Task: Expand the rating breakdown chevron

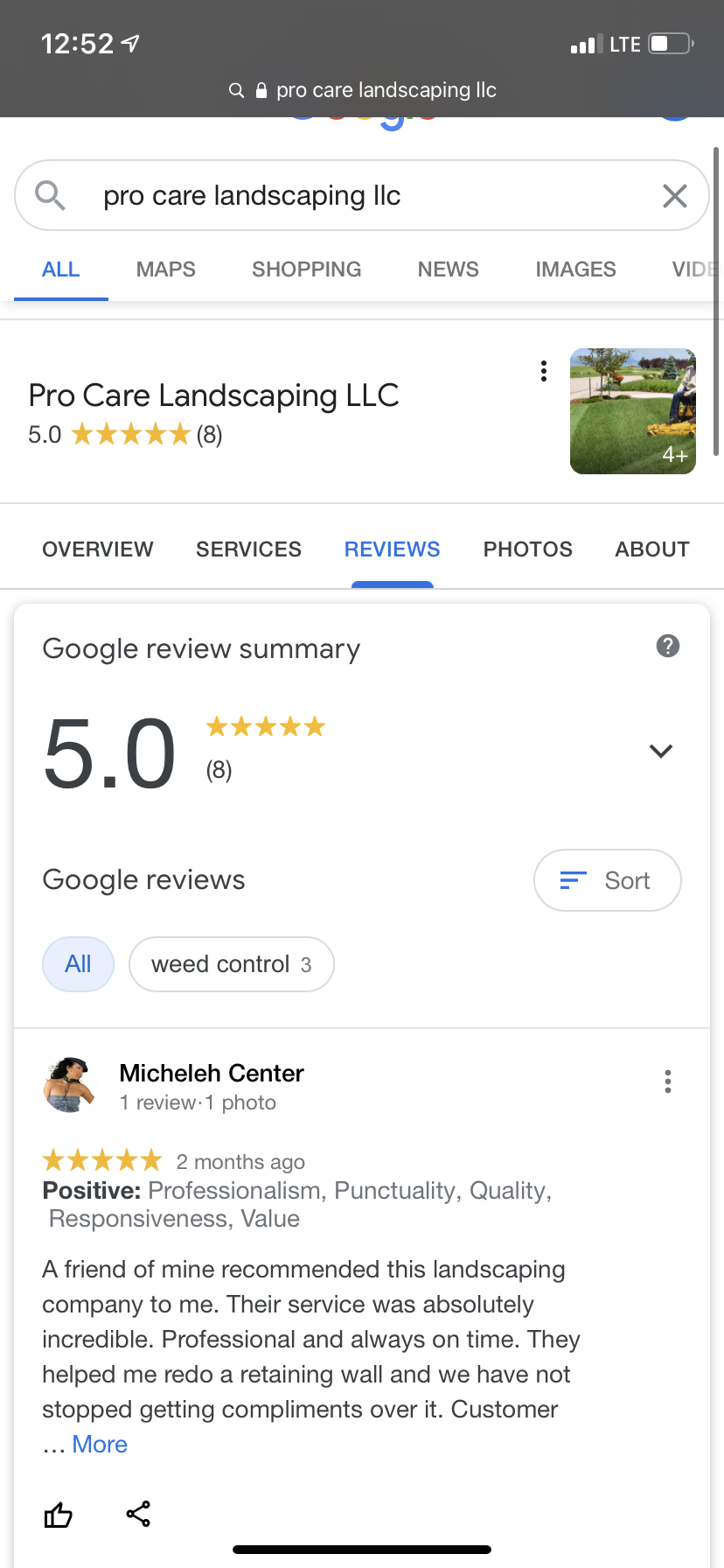Action: click(660, 751)
